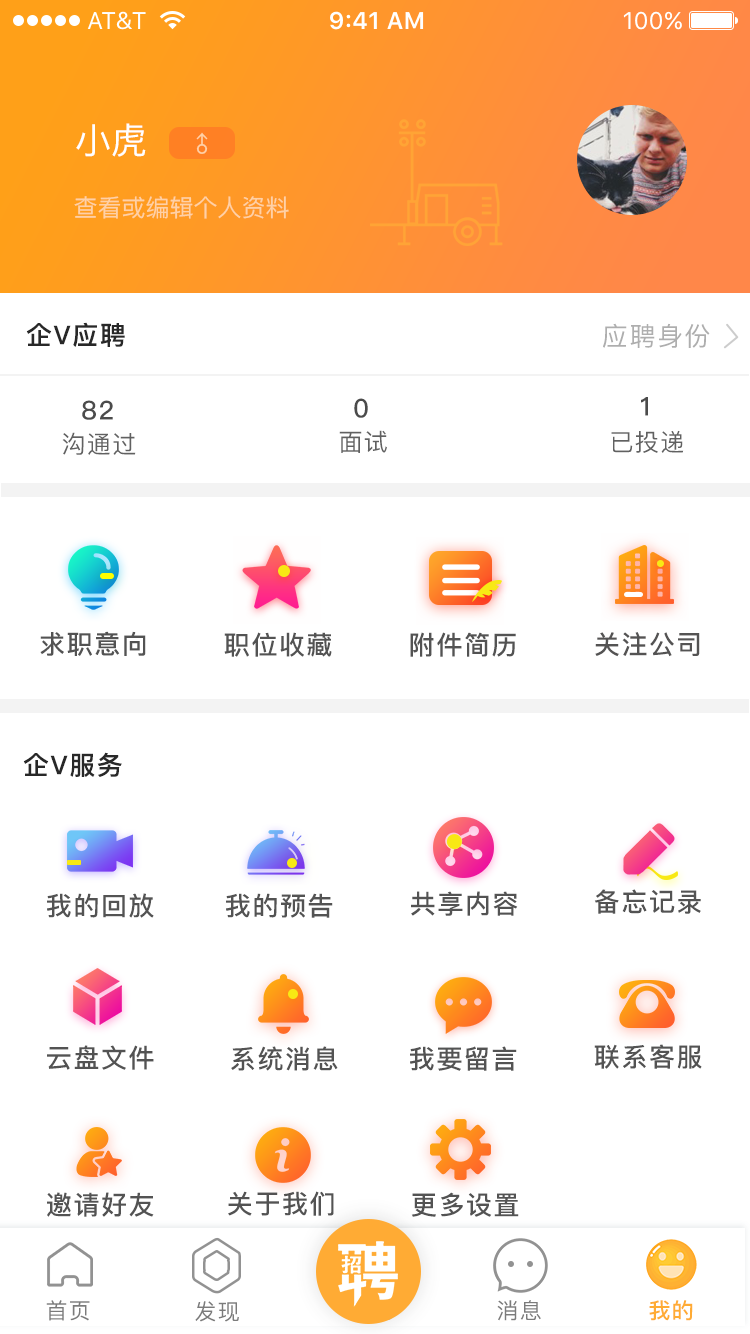View the 82 沟通过 contacts
Screen dimensions: 750x1334
[98, 426]
